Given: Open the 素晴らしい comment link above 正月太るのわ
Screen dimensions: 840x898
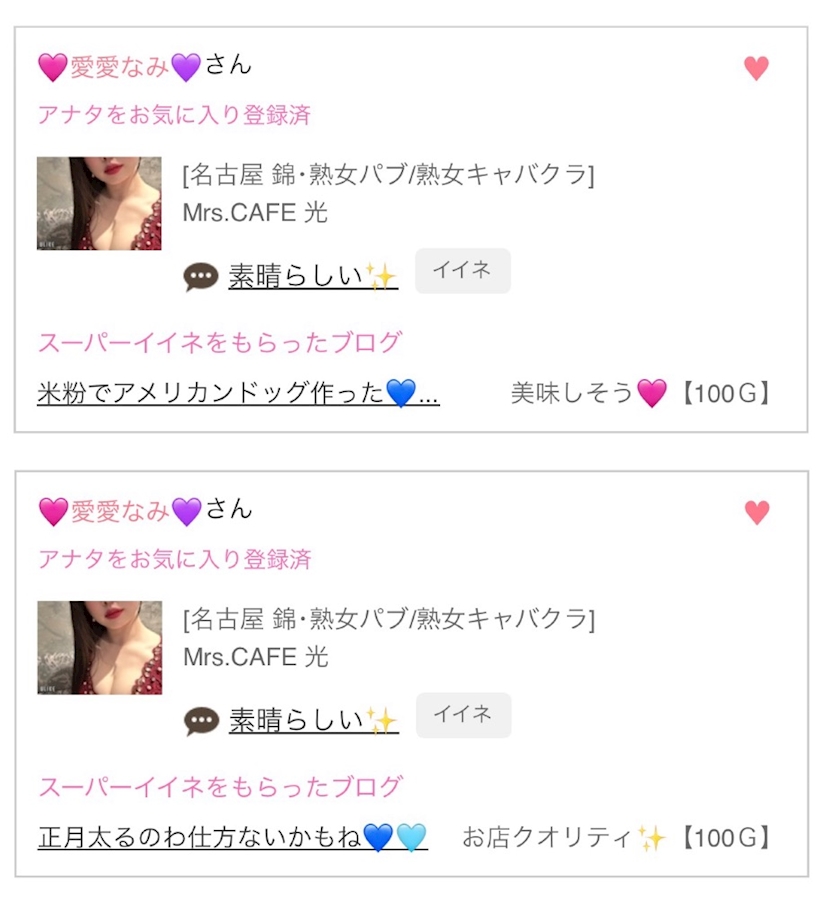Looking at the screenshot, I should tap(312, 721).
